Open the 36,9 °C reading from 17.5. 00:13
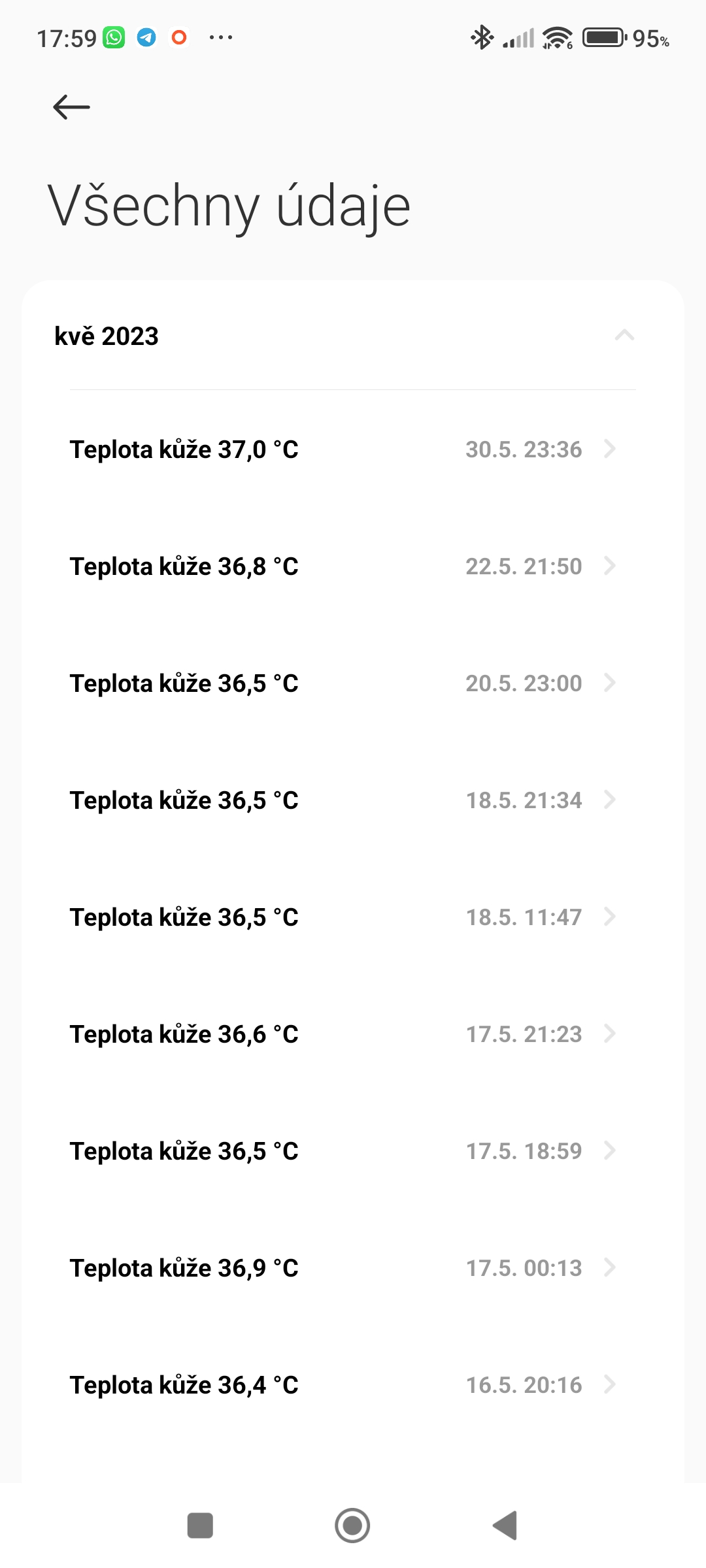Image resolution: width=706 pixels, height=1568 pixels. 353,1268
